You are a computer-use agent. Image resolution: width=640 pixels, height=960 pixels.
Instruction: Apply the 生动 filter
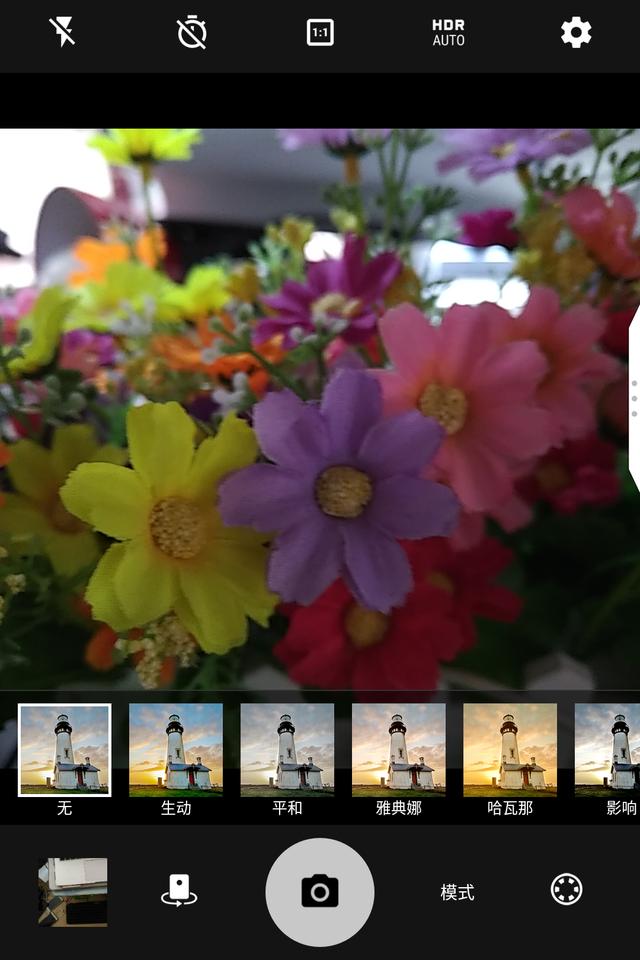[x=176, y=751]
